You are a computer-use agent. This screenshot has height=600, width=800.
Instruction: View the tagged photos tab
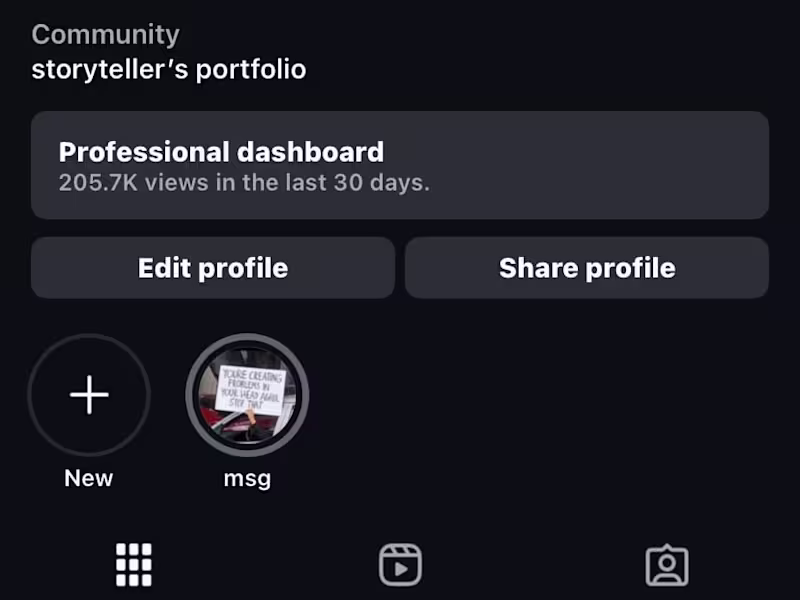coord(667,565)
